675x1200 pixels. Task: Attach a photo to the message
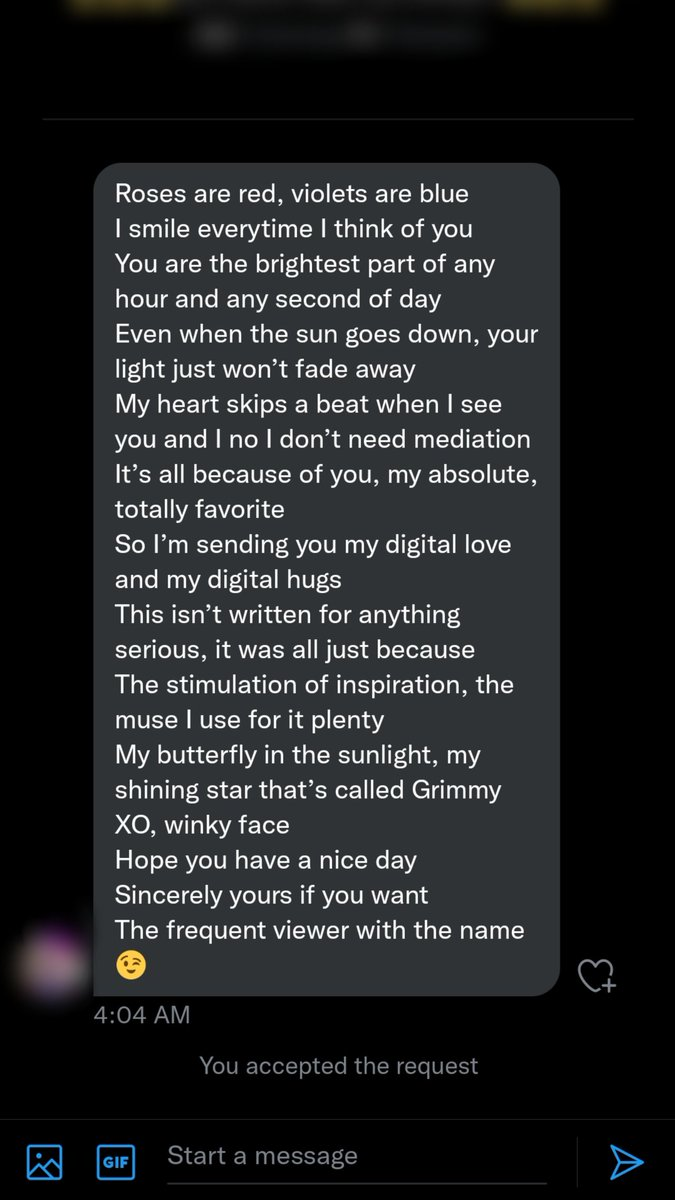[x=44, y=1161]
